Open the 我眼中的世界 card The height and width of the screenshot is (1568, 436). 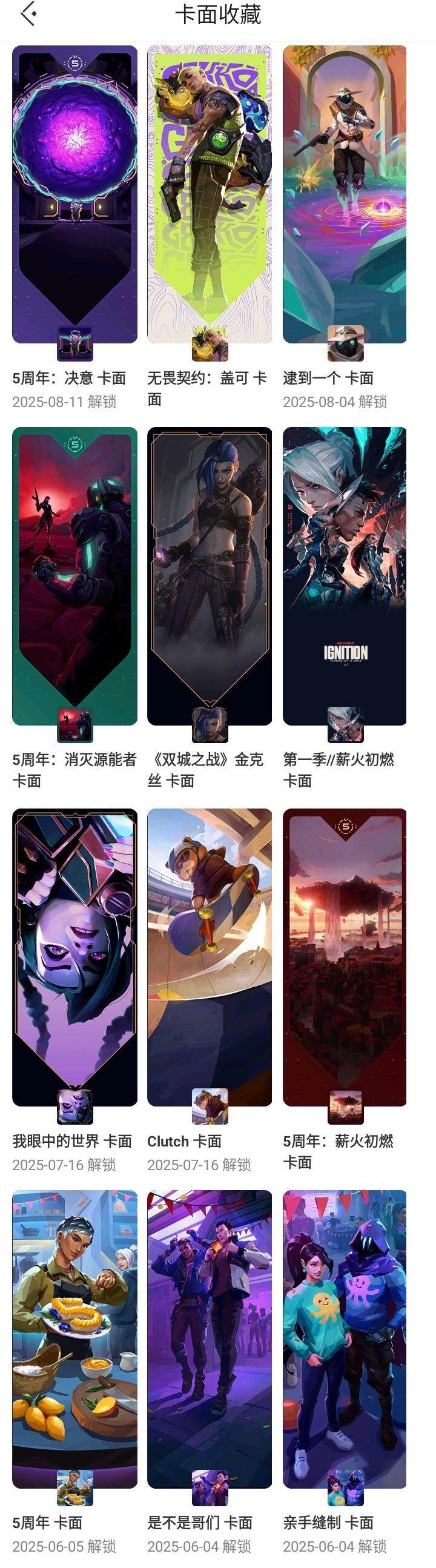75,957
